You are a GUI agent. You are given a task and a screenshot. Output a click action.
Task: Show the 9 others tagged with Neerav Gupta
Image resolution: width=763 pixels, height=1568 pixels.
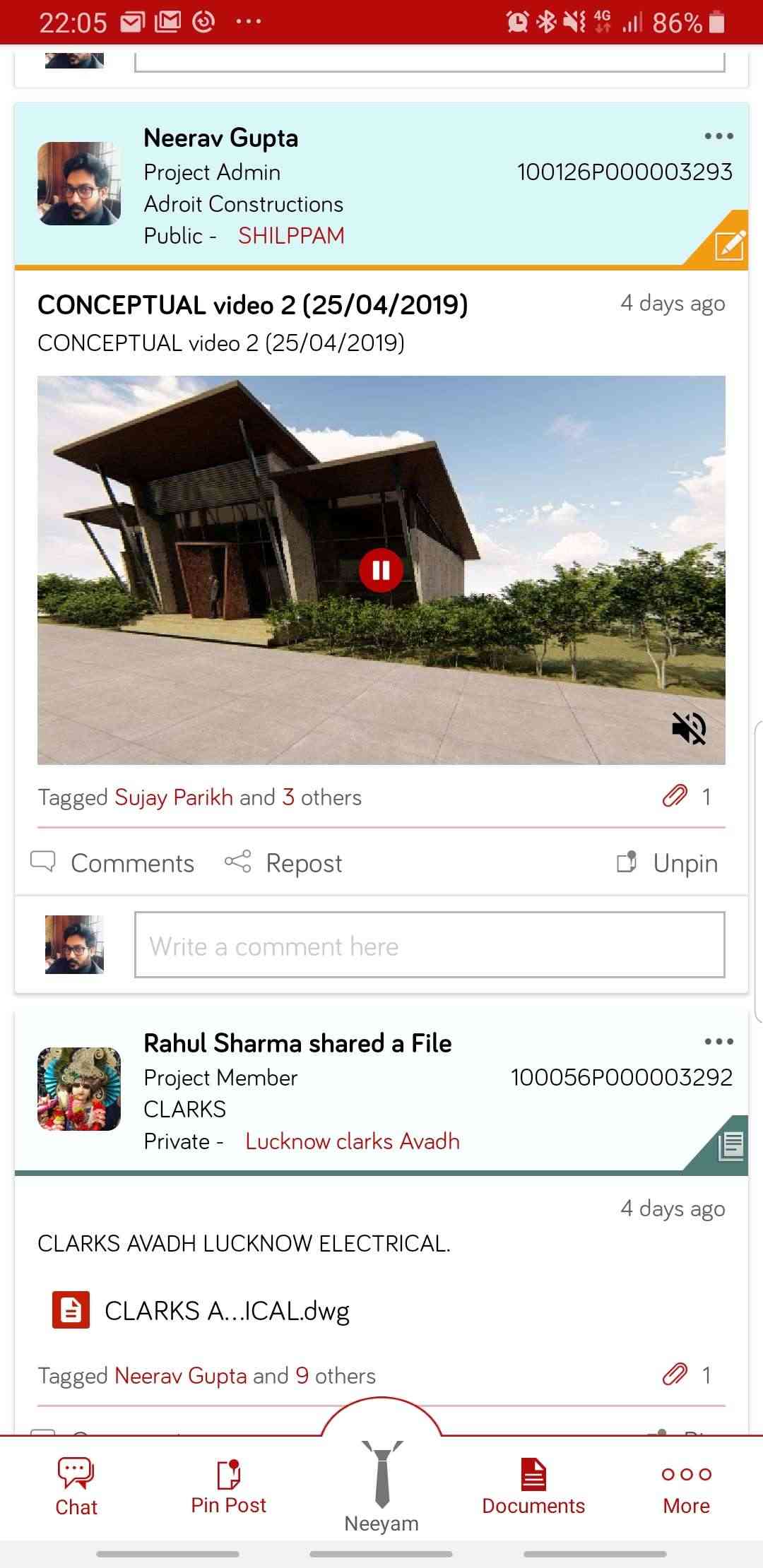335,1376
